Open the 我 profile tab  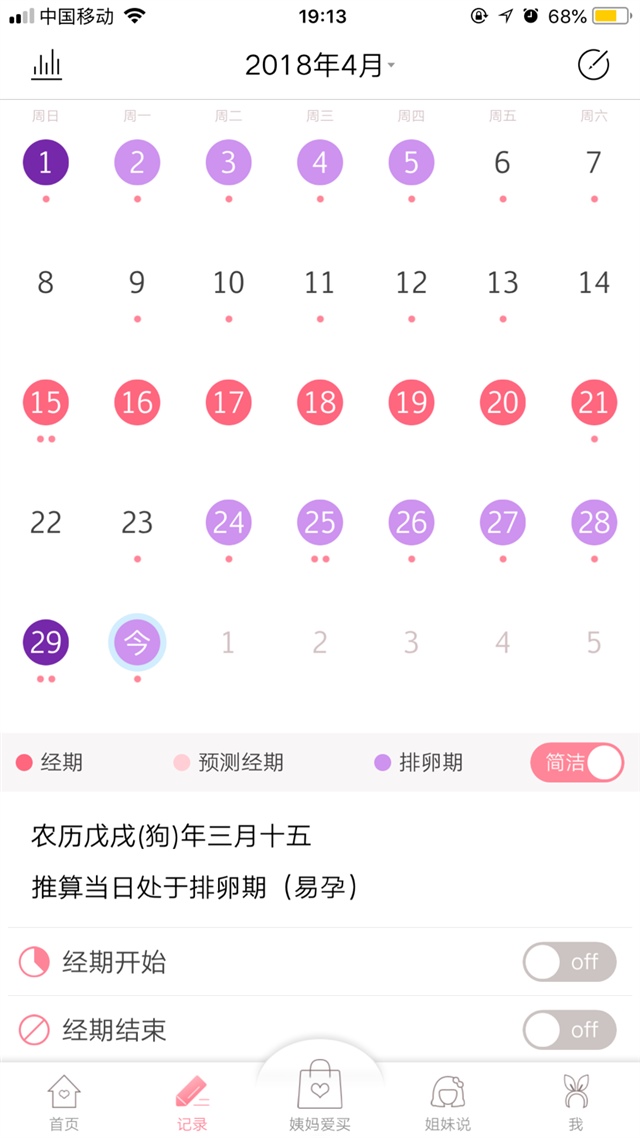point(574,1103)
